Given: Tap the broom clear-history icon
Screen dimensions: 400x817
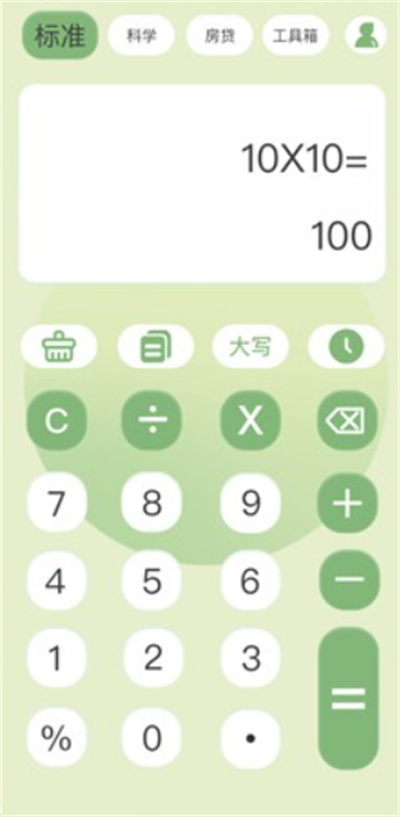Looking at the screenshot, I should coord(59,346).
